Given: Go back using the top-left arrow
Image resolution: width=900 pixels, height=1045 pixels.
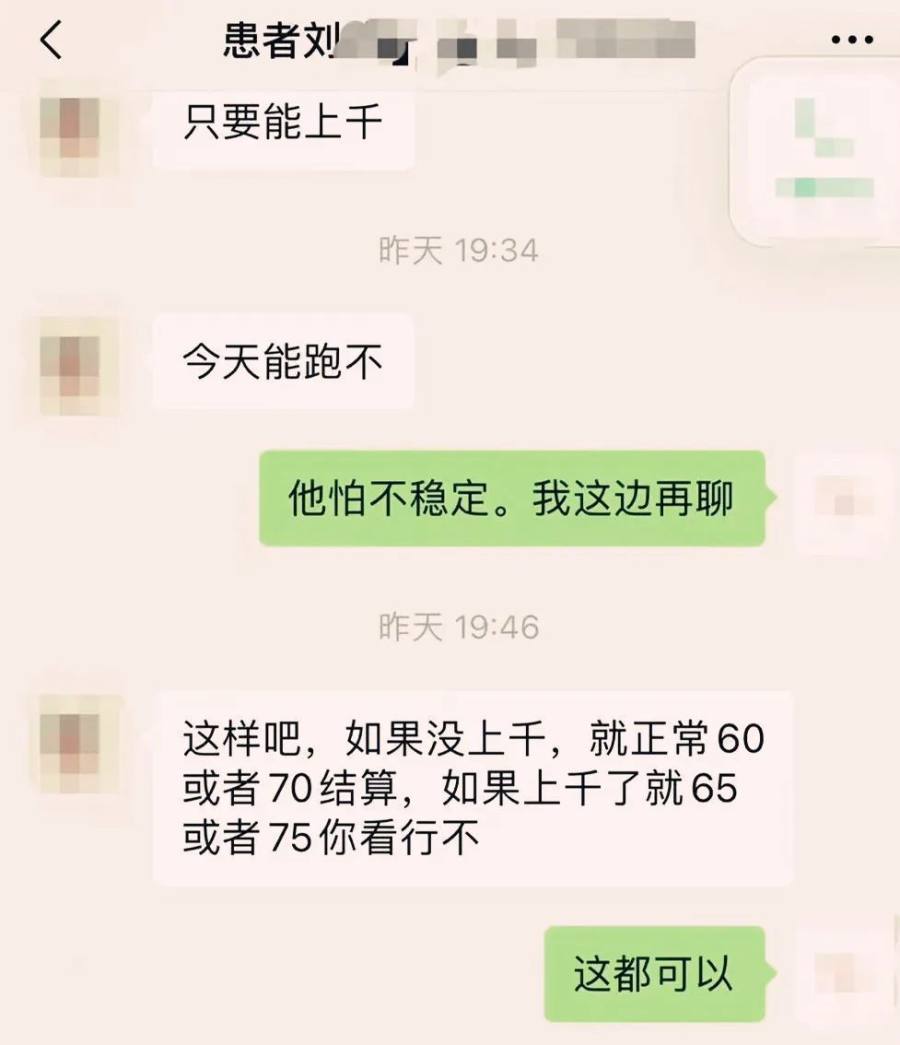Looking at the screenshot, I should pos(52,40).
